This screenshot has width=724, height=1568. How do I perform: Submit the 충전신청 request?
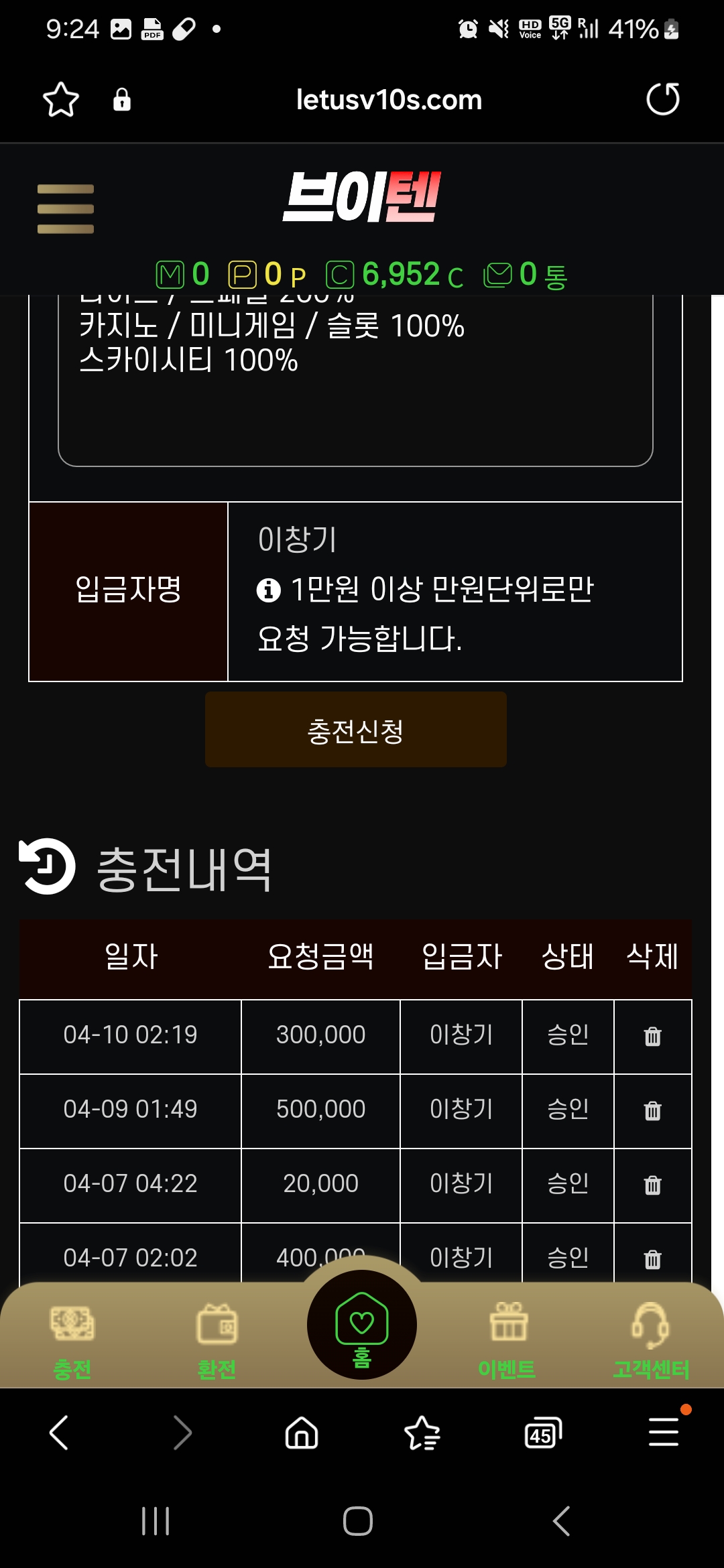click(x=355, y=730)
